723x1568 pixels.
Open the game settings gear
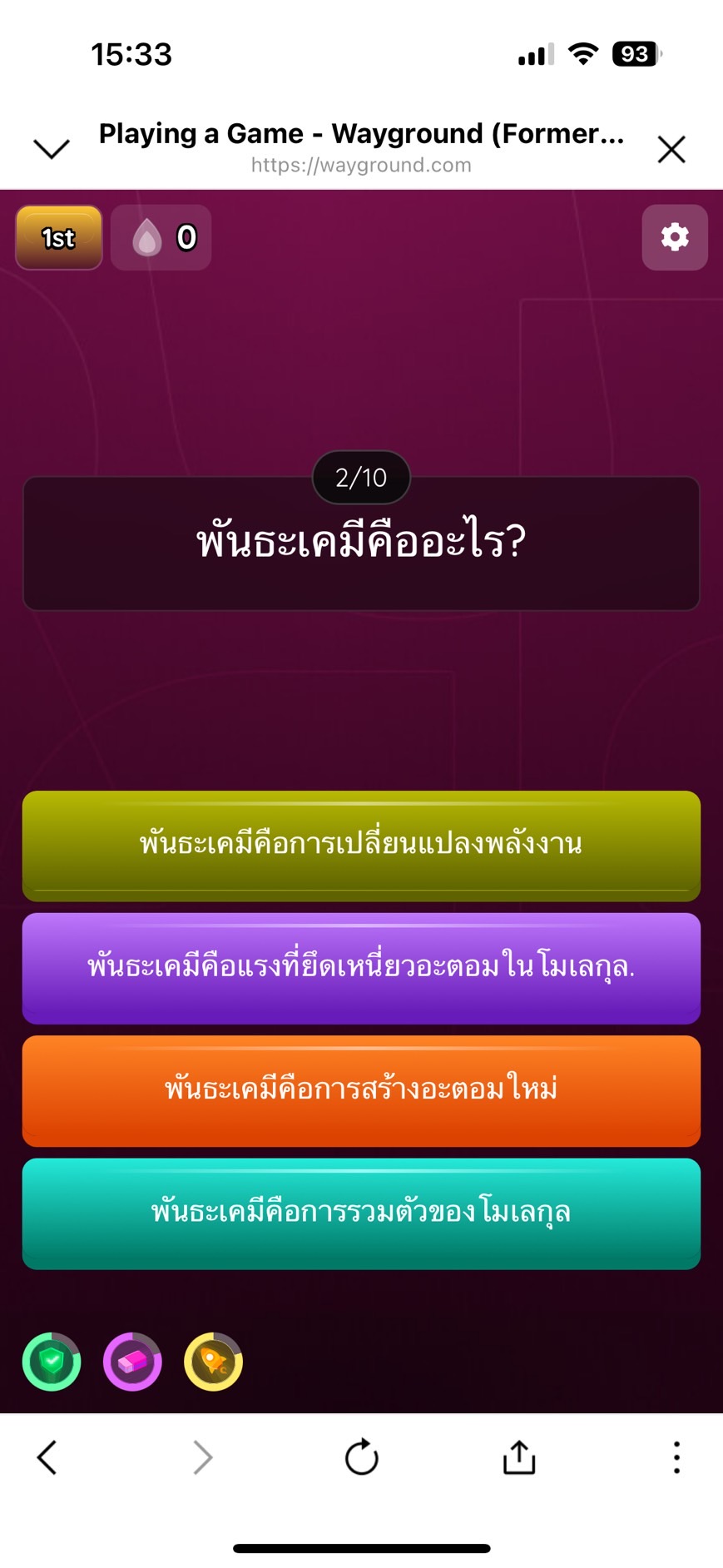pos(674,237)
